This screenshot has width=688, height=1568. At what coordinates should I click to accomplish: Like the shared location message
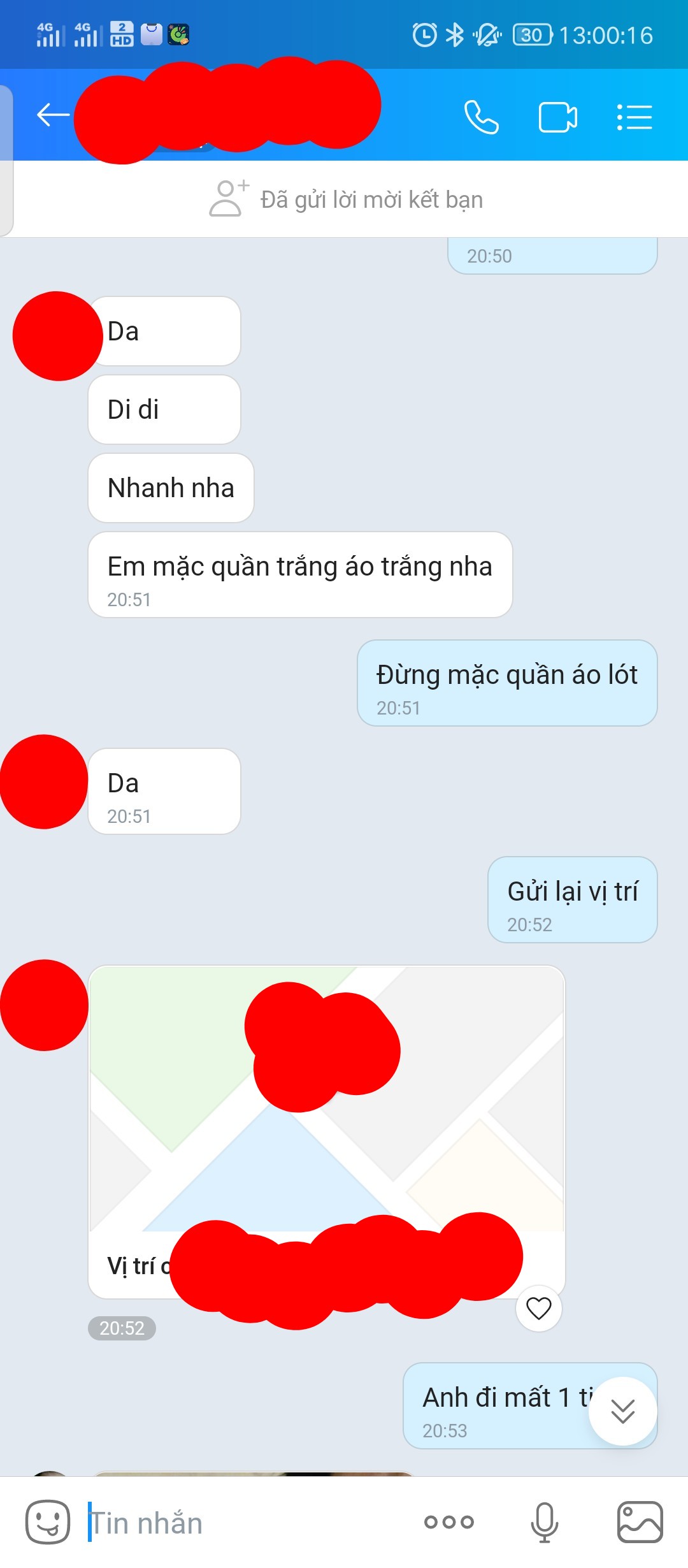tap(538, 1309)
